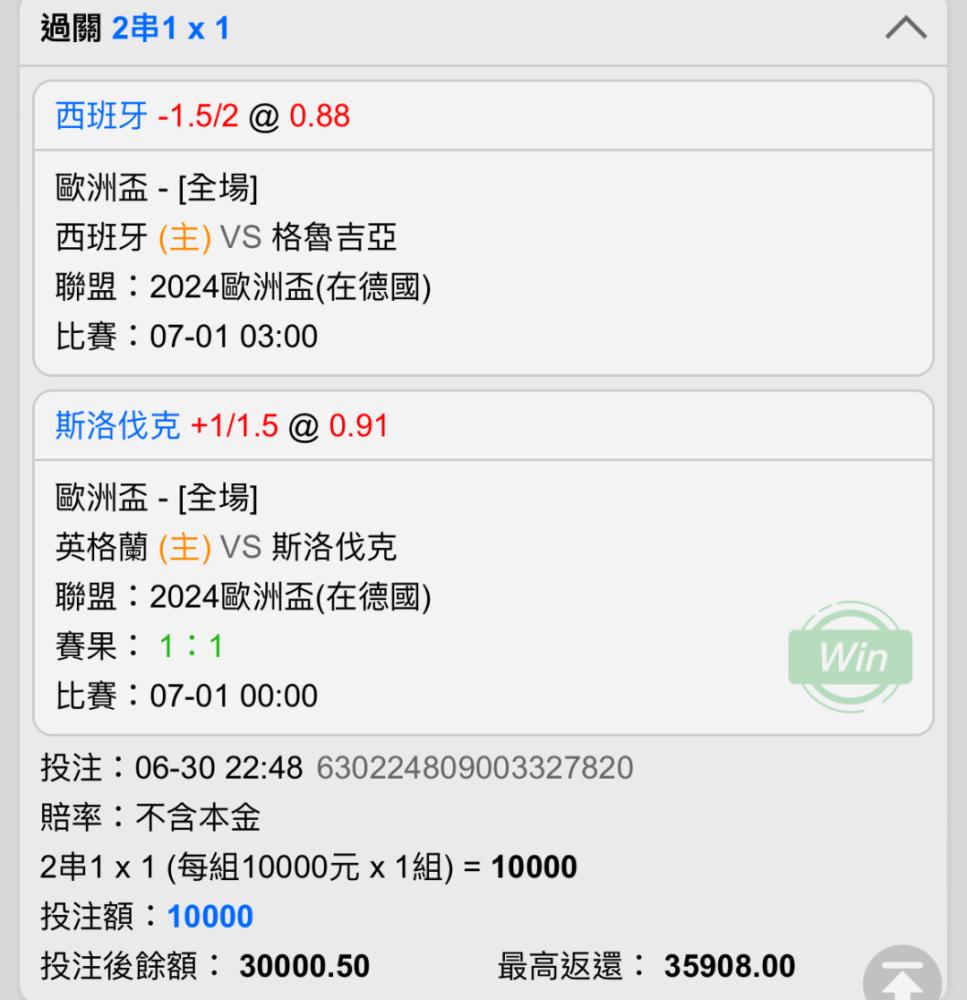Image resolution: width=967 pixels, height=1000 pixels.
Task: Collapse the 過關 2串1 x 1 bet slip
Action: (x=905, y=30)
